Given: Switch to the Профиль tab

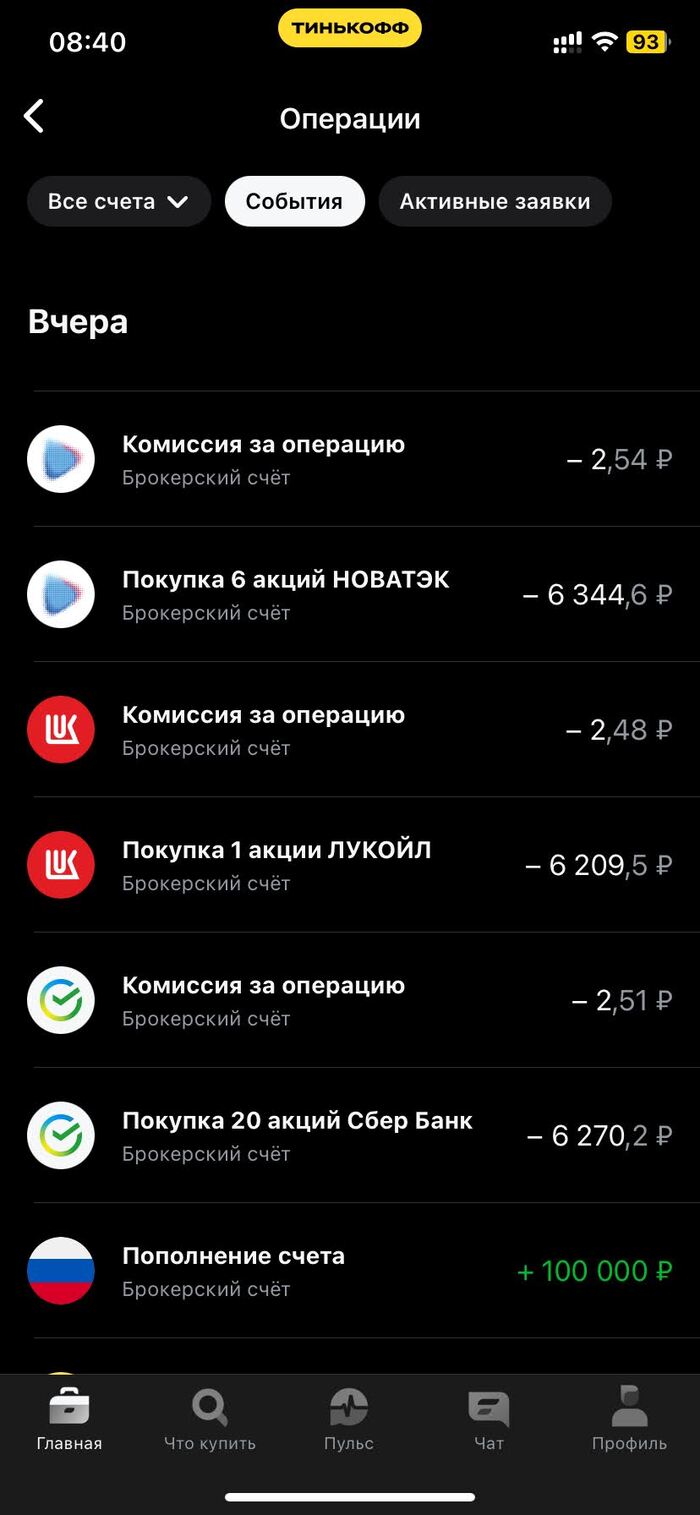Looking at the screenshot, I should tap(629, 1421).
